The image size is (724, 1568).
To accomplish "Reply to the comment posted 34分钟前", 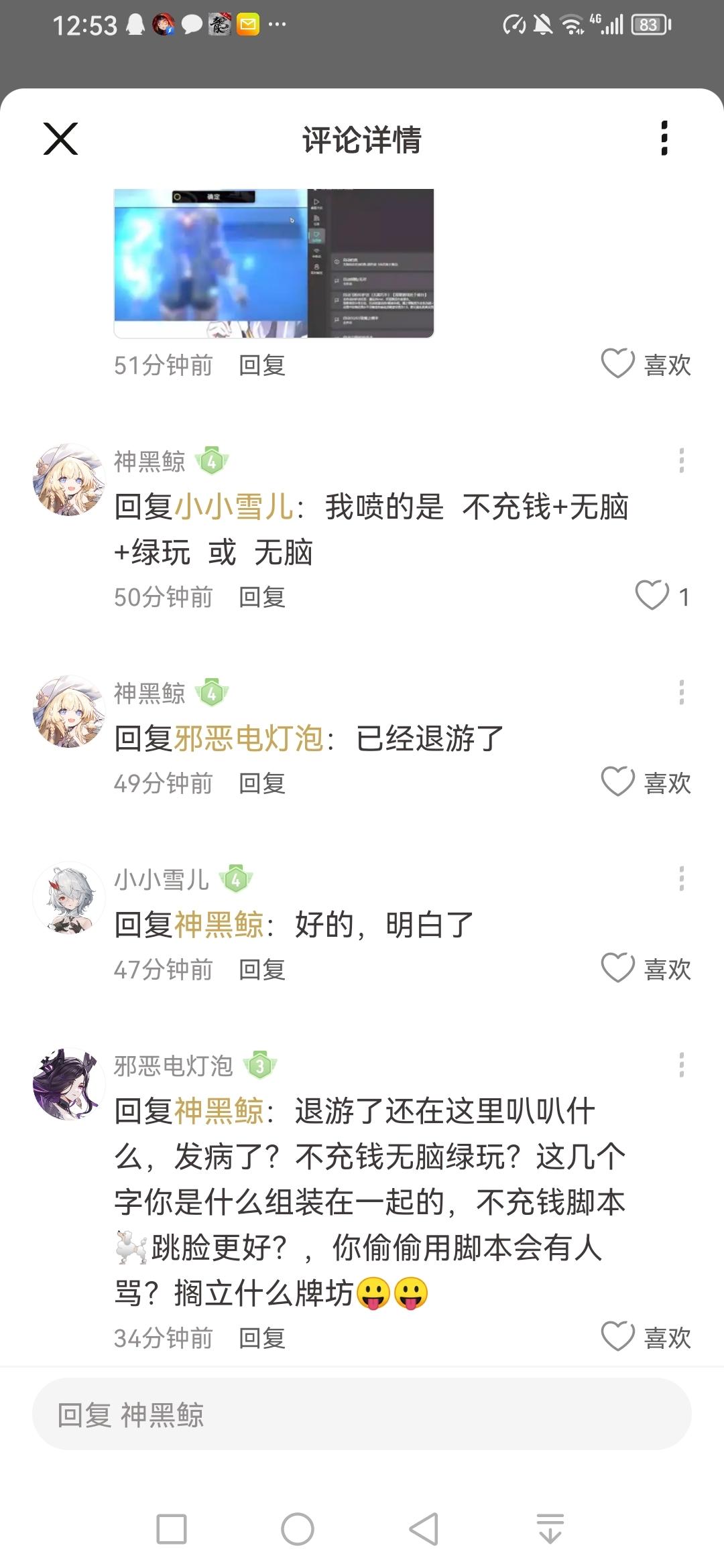I will (262, 1338).
